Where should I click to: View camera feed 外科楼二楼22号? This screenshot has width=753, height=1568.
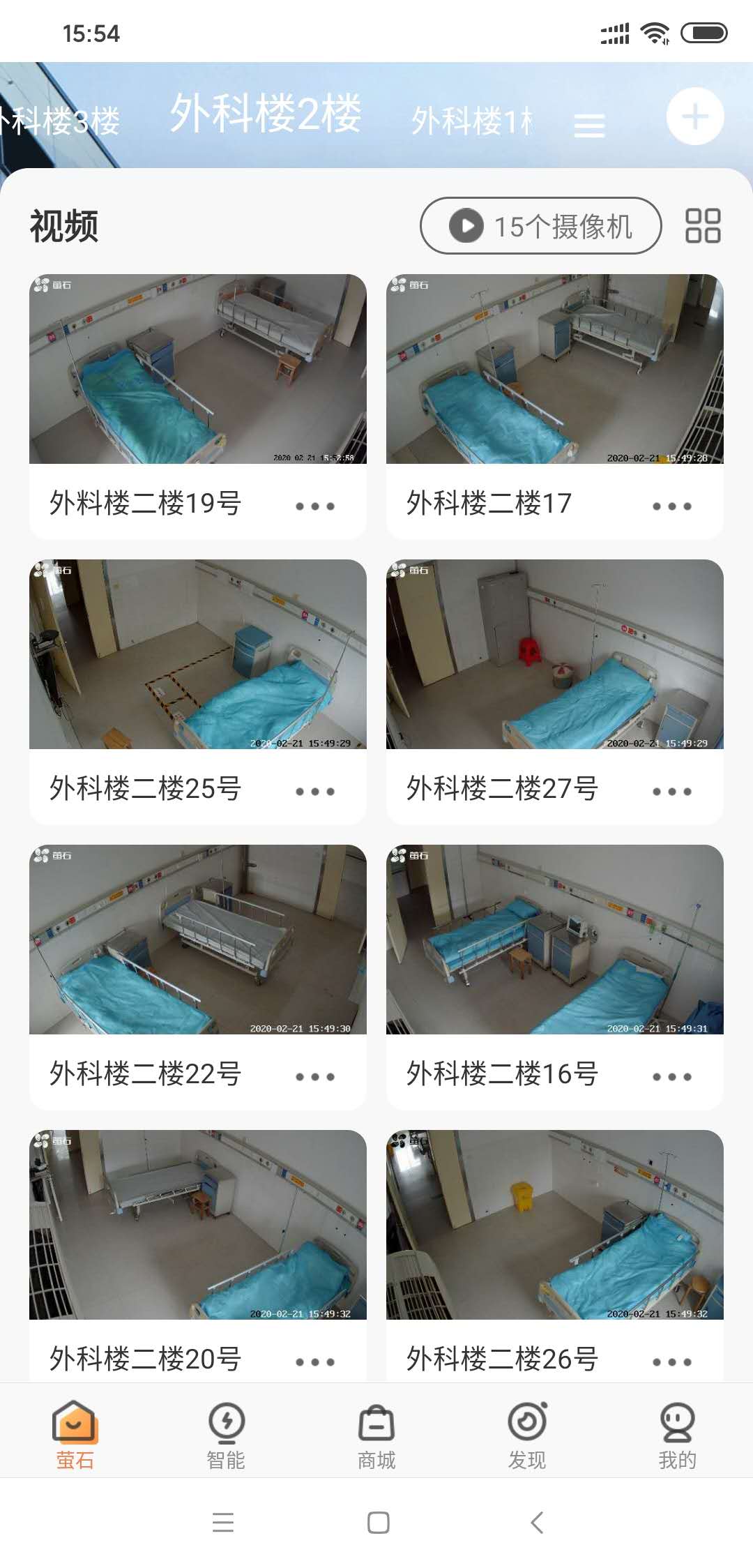point(197,940)
